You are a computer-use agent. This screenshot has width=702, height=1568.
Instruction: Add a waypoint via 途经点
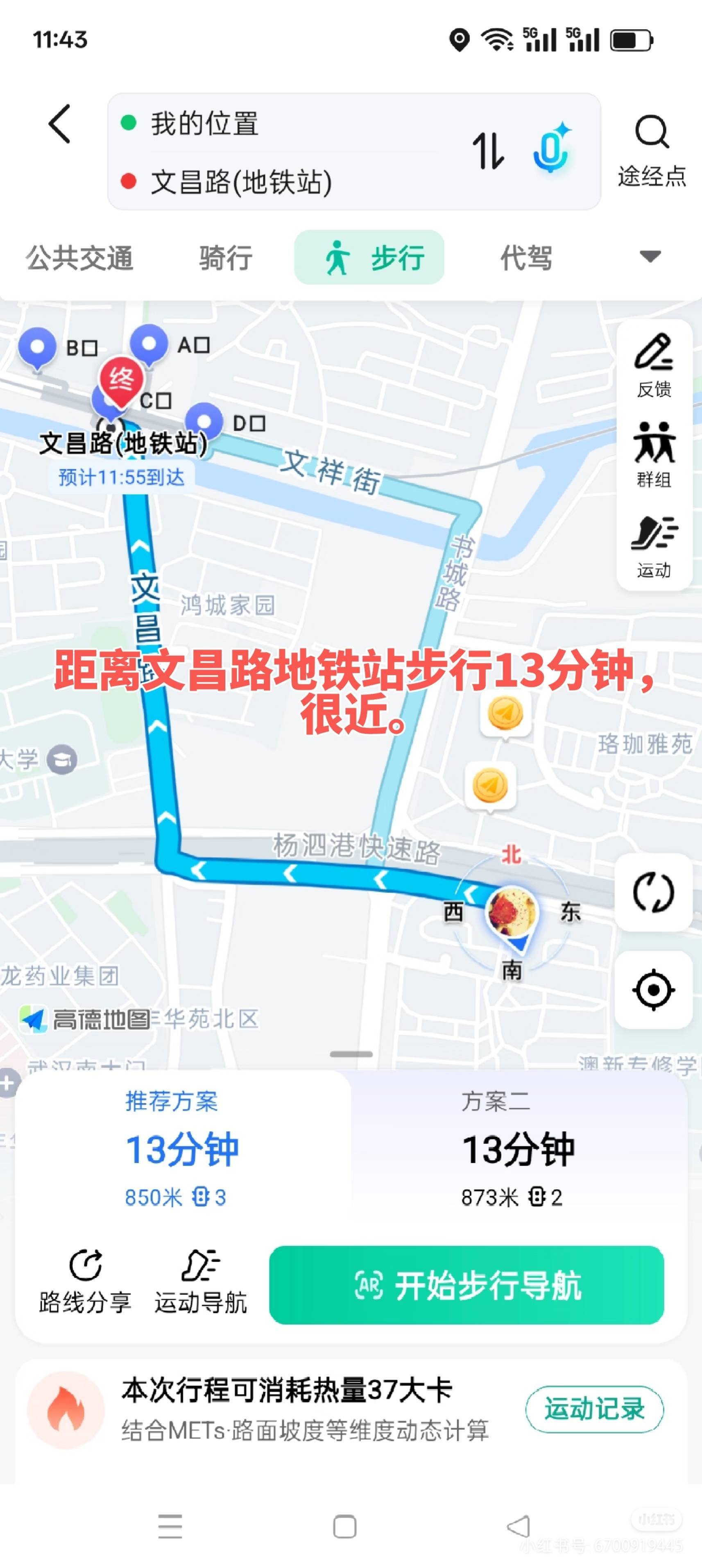(652, 150)
